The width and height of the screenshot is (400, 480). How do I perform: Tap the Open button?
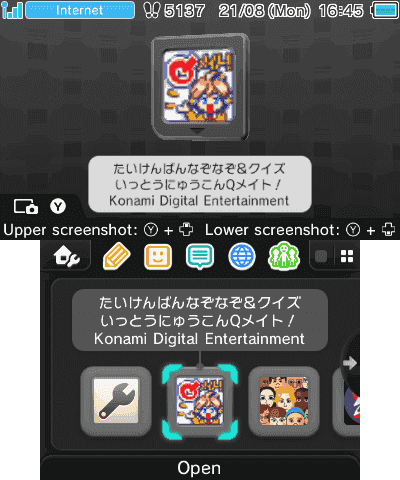click(199, 468)
